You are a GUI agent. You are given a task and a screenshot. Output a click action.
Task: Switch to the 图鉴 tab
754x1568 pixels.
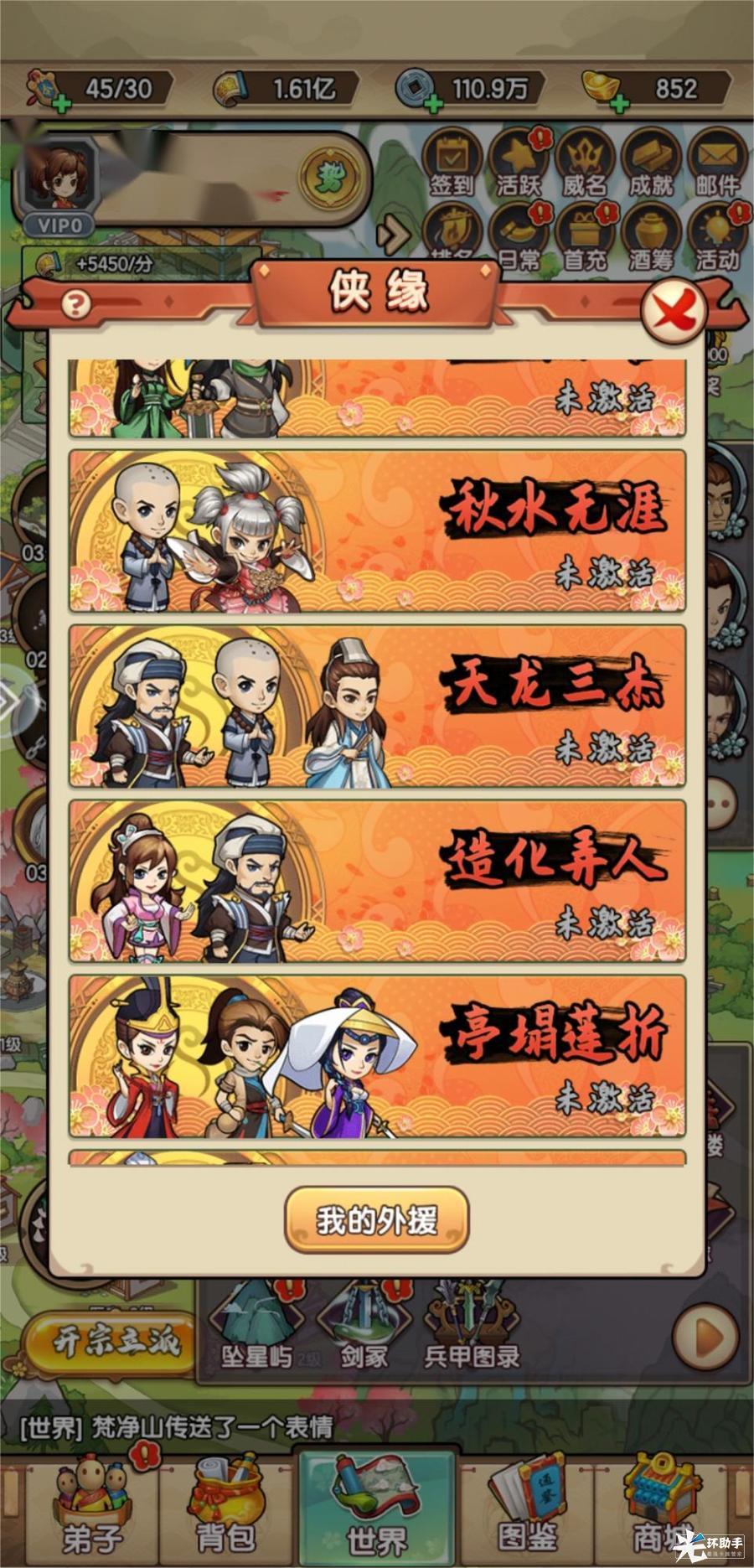528,1508
